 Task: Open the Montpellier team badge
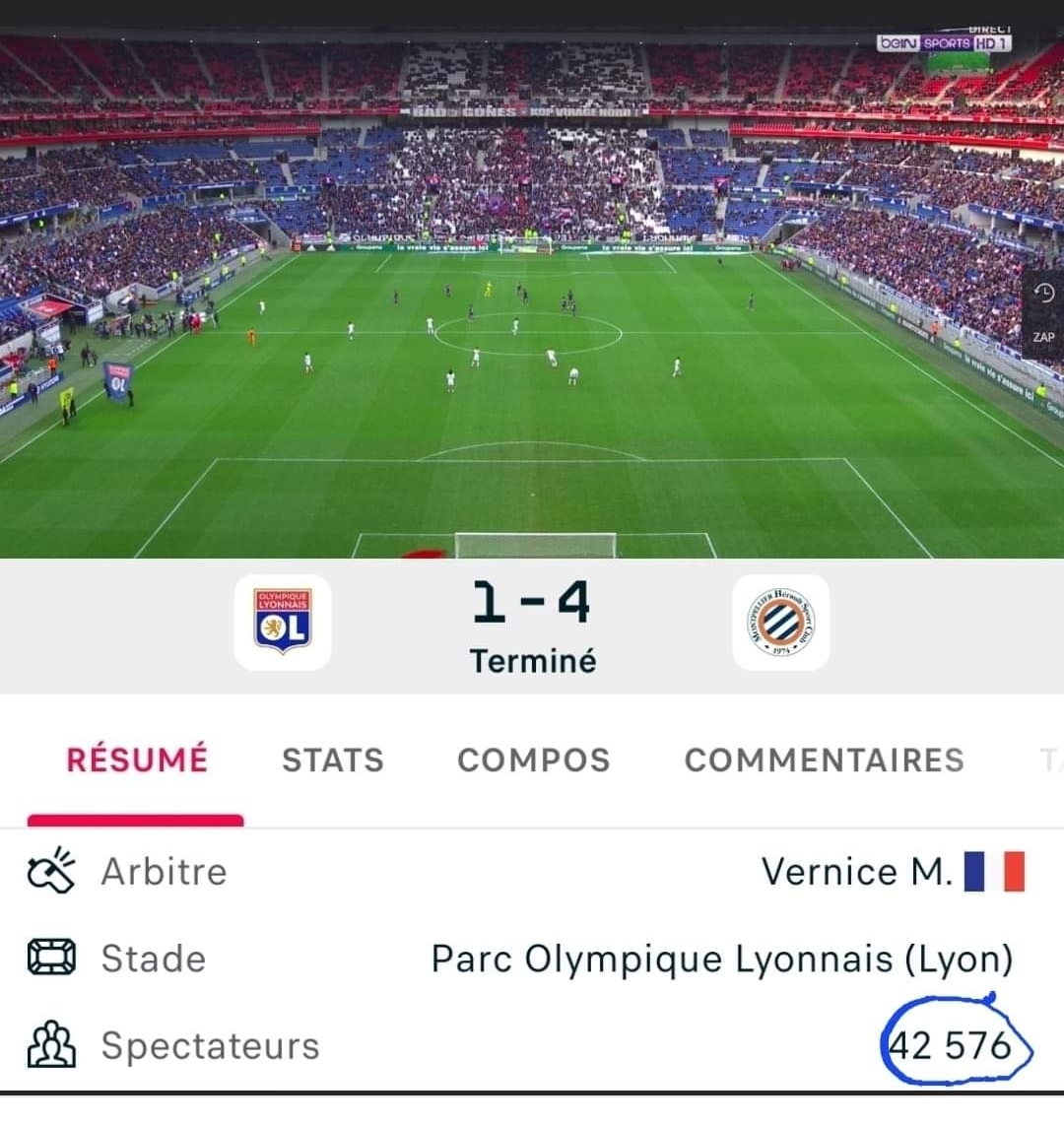click(x=781, y=623)
